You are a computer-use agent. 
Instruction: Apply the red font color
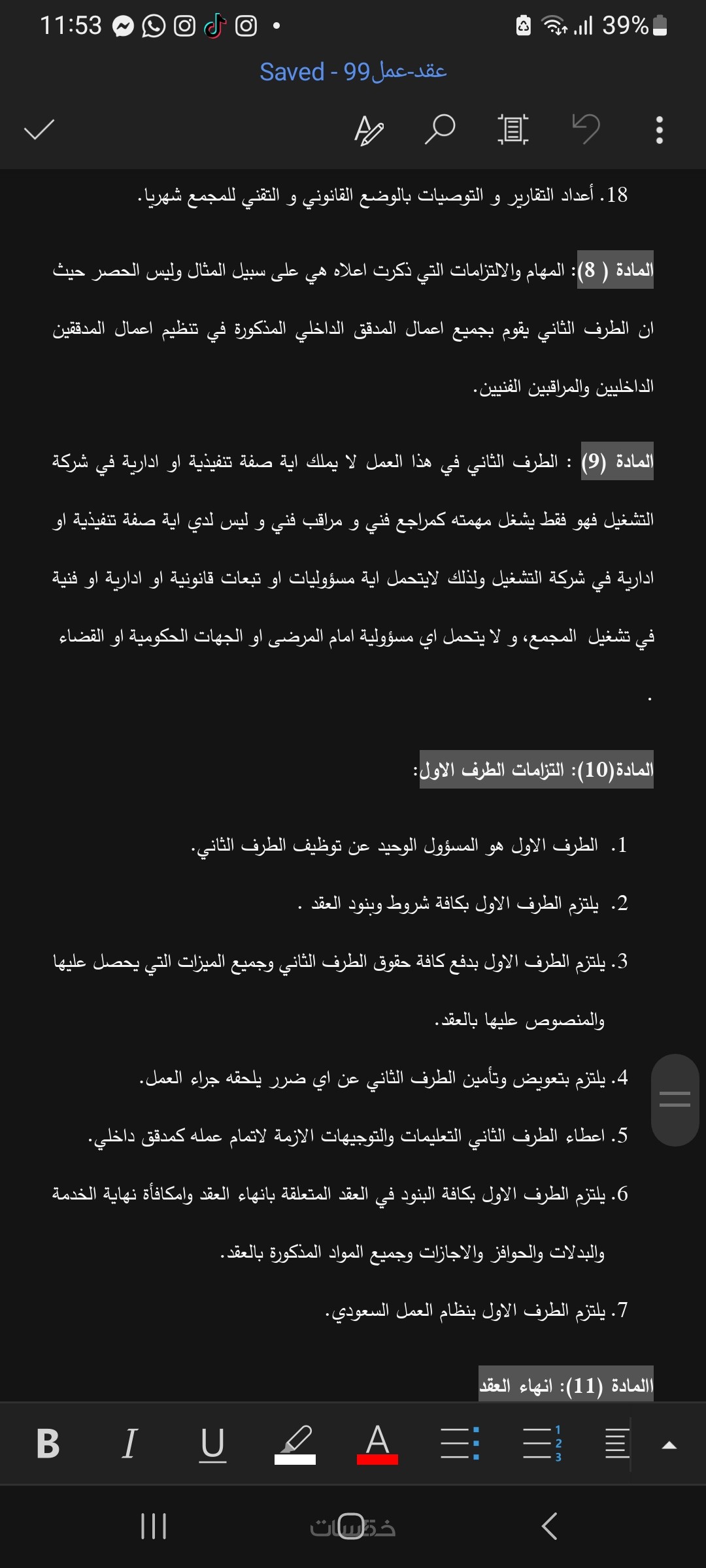click(377, 1445)
